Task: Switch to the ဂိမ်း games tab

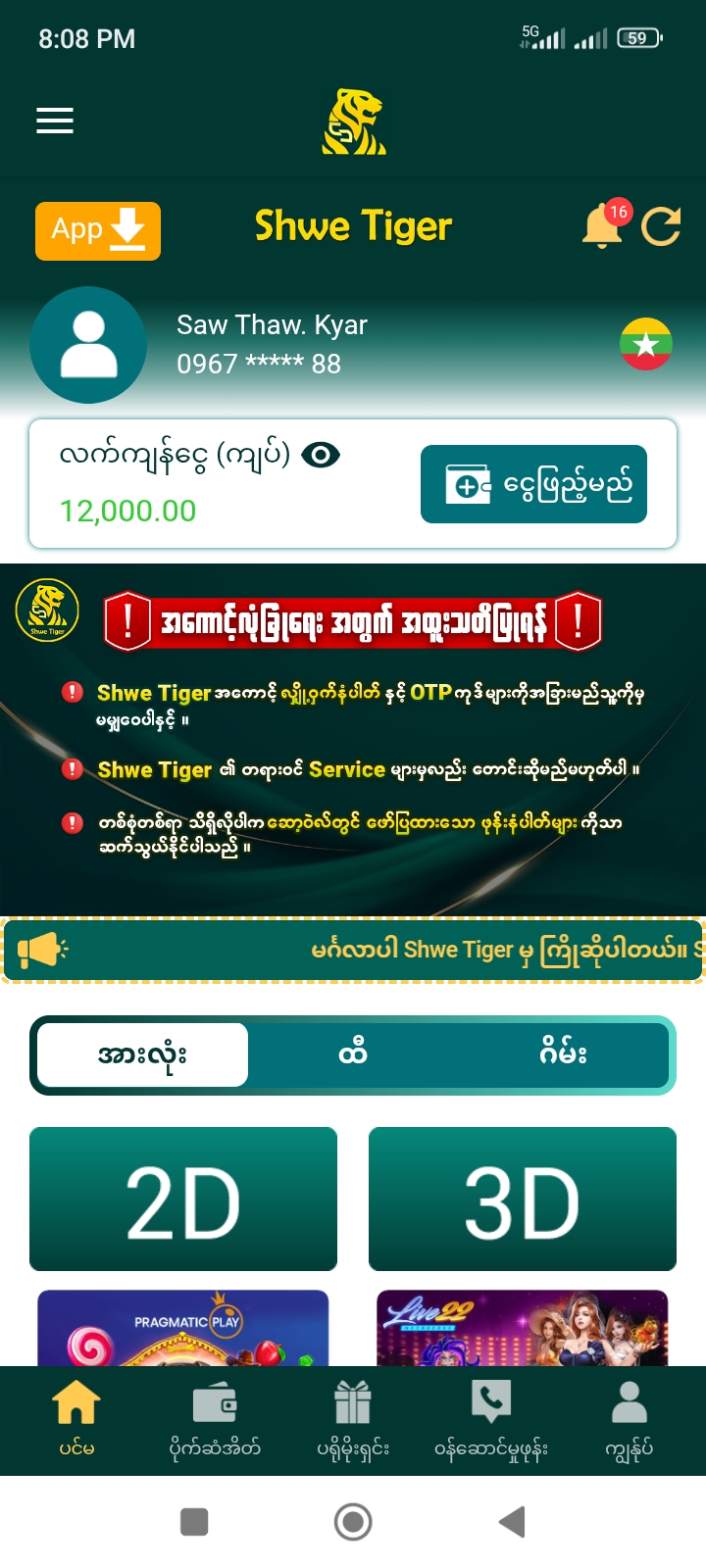Action: tap(563, 1054)
